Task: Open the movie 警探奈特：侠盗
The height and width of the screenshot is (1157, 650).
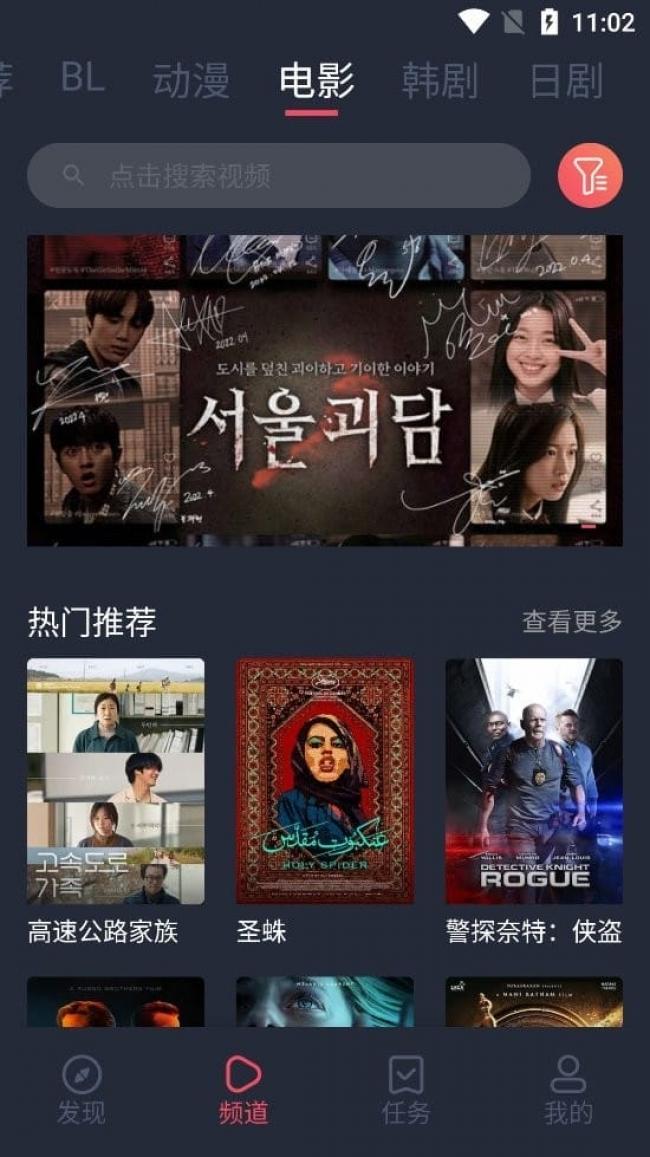Action: (533, 781)
